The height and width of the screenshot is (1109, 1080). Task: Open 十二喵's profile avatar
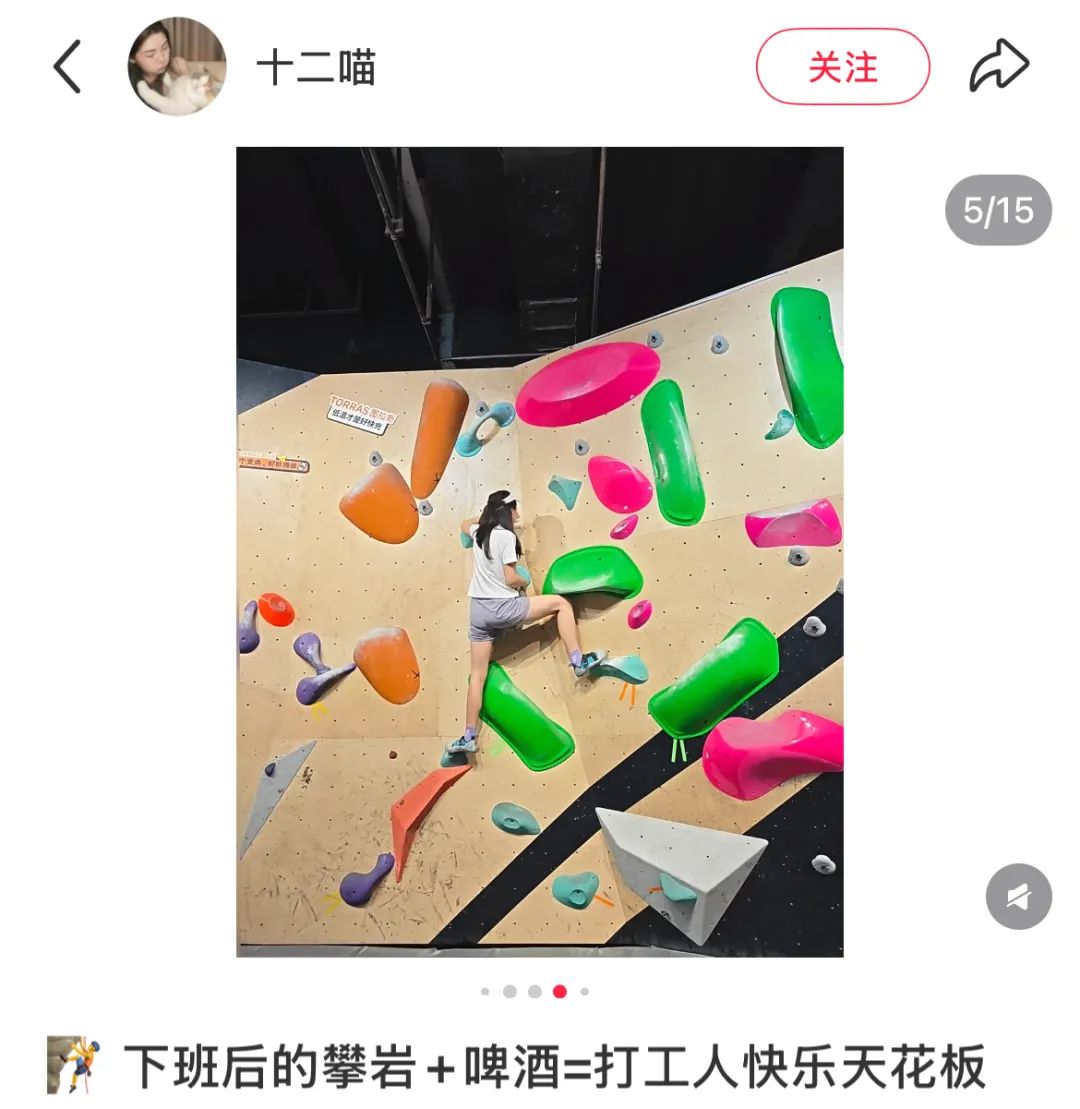pos(177,67)
